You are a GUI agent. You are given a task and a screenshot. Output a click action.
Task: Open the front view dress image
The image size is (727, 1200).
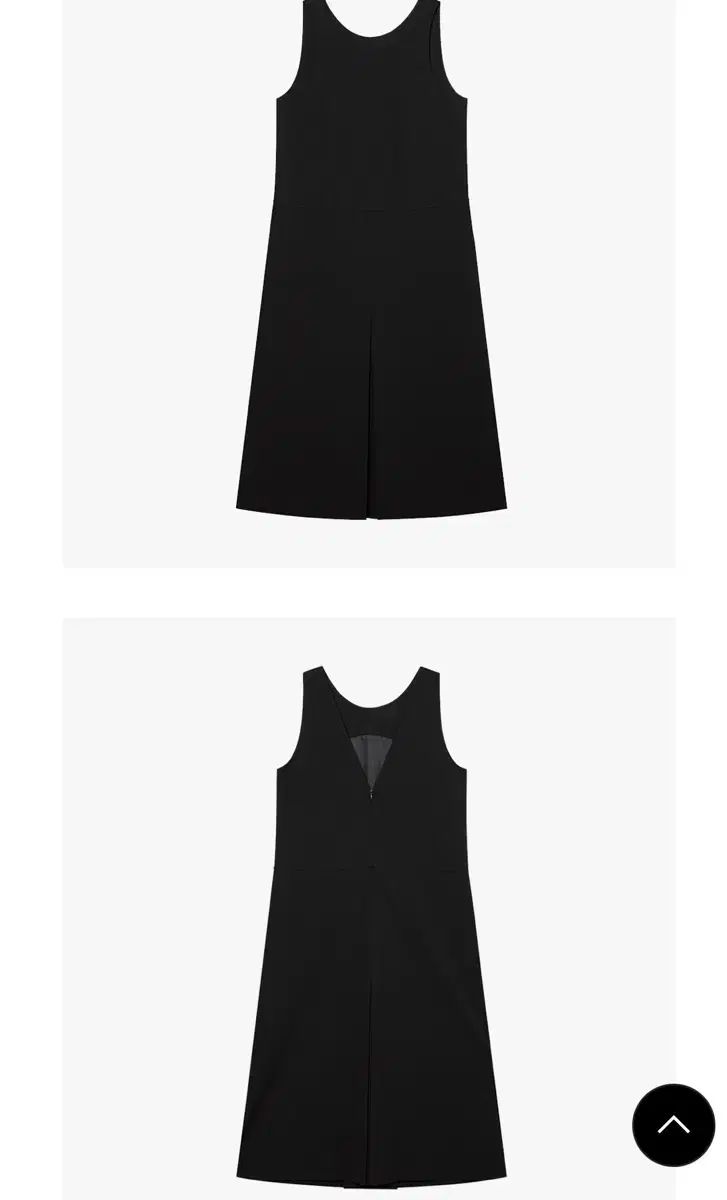369,283
